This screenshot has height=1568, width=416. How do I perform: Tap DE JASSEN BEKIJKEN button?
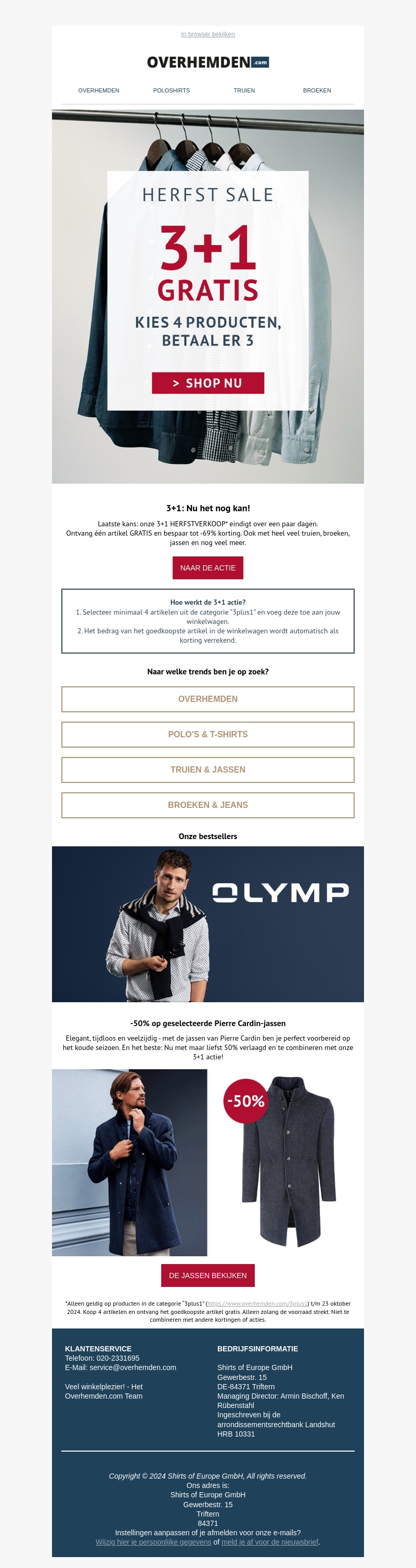point(207,1275)
